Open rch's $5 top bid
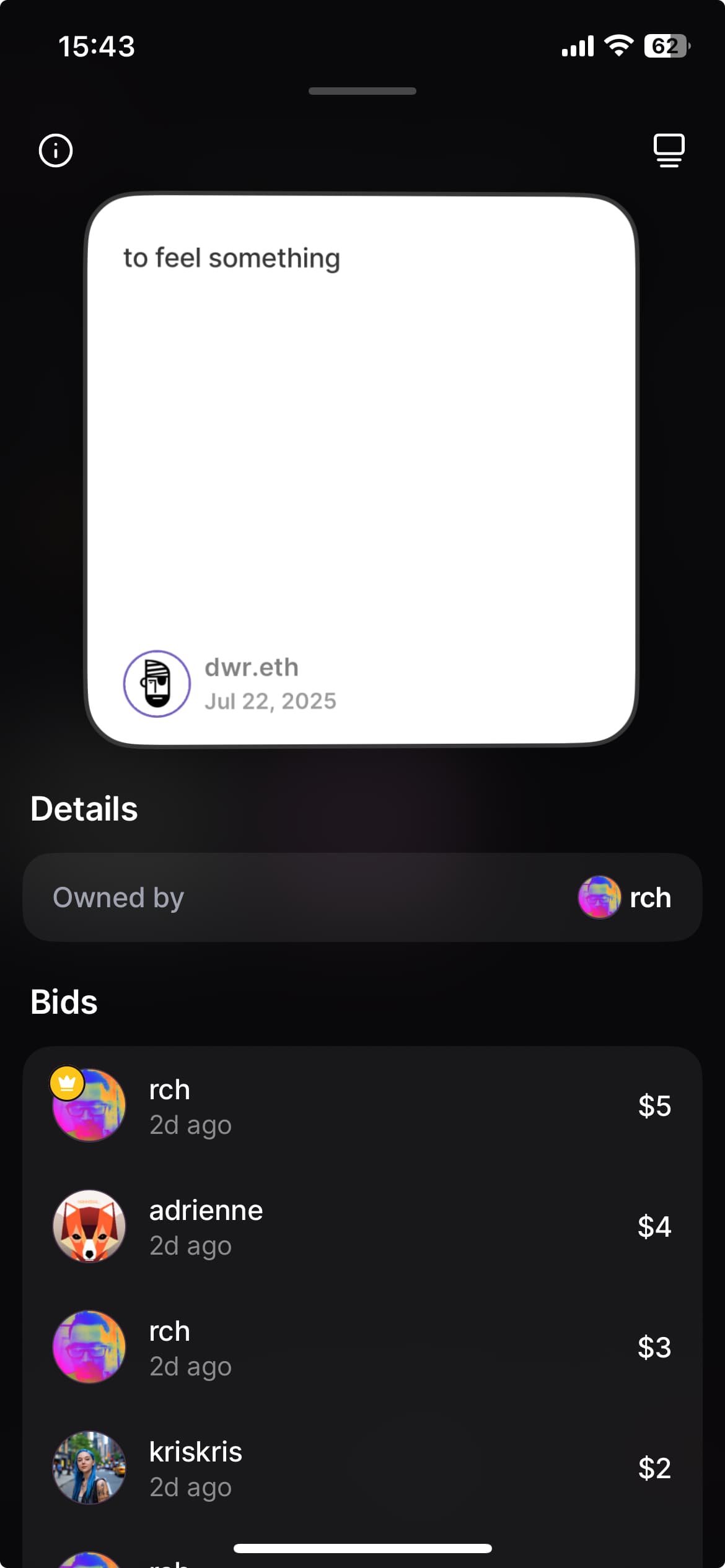725x1568 pixels. coord(362,1106)
